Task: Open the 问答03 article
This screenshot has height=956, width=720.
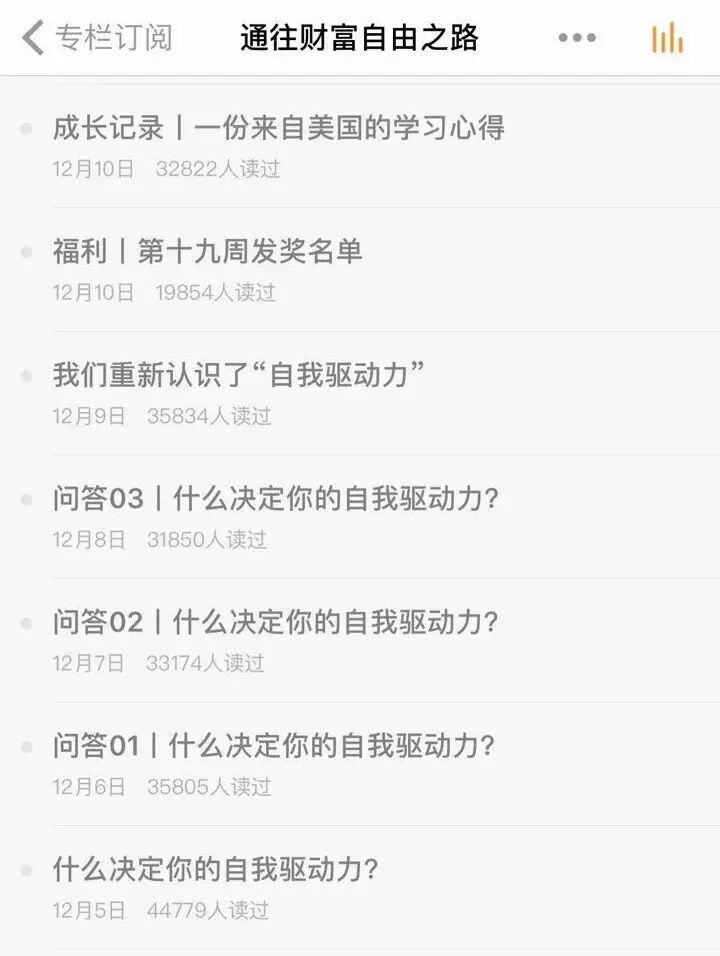Action: [276, 499]
